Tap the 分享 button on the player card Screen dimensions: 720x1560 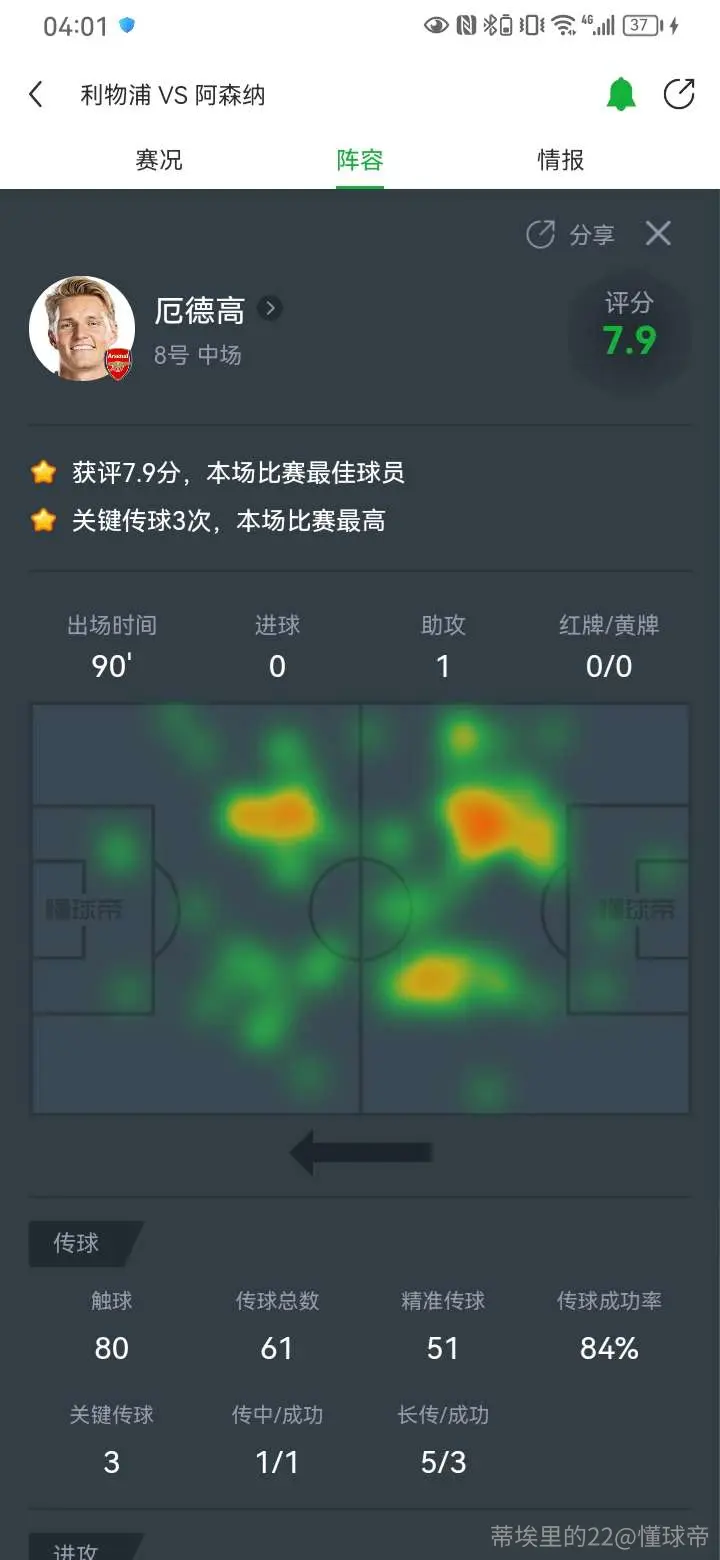point(570,235)
